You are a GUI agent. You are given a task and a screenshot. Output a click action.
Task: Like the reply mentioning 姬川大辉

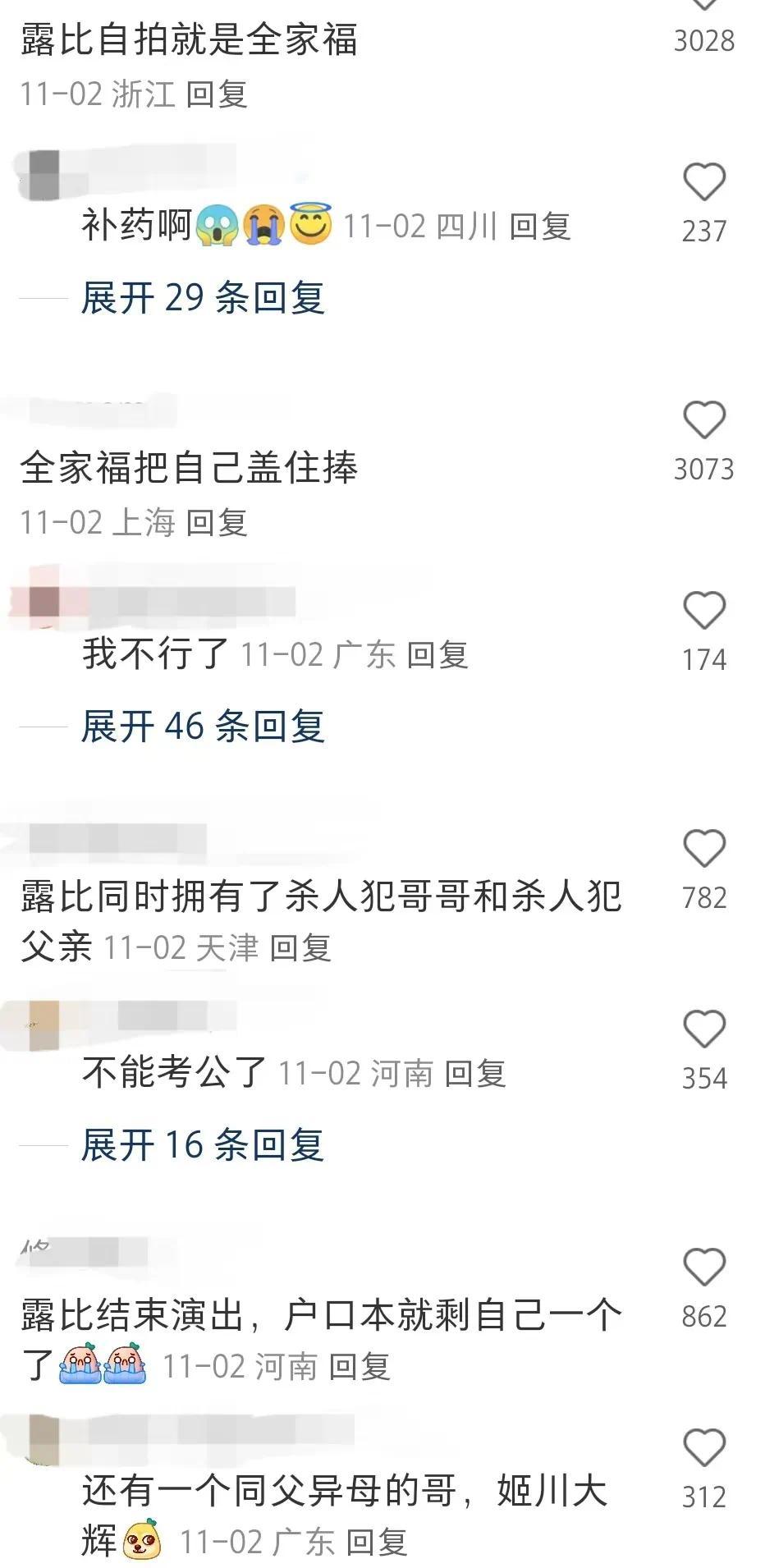[704, 1448]
